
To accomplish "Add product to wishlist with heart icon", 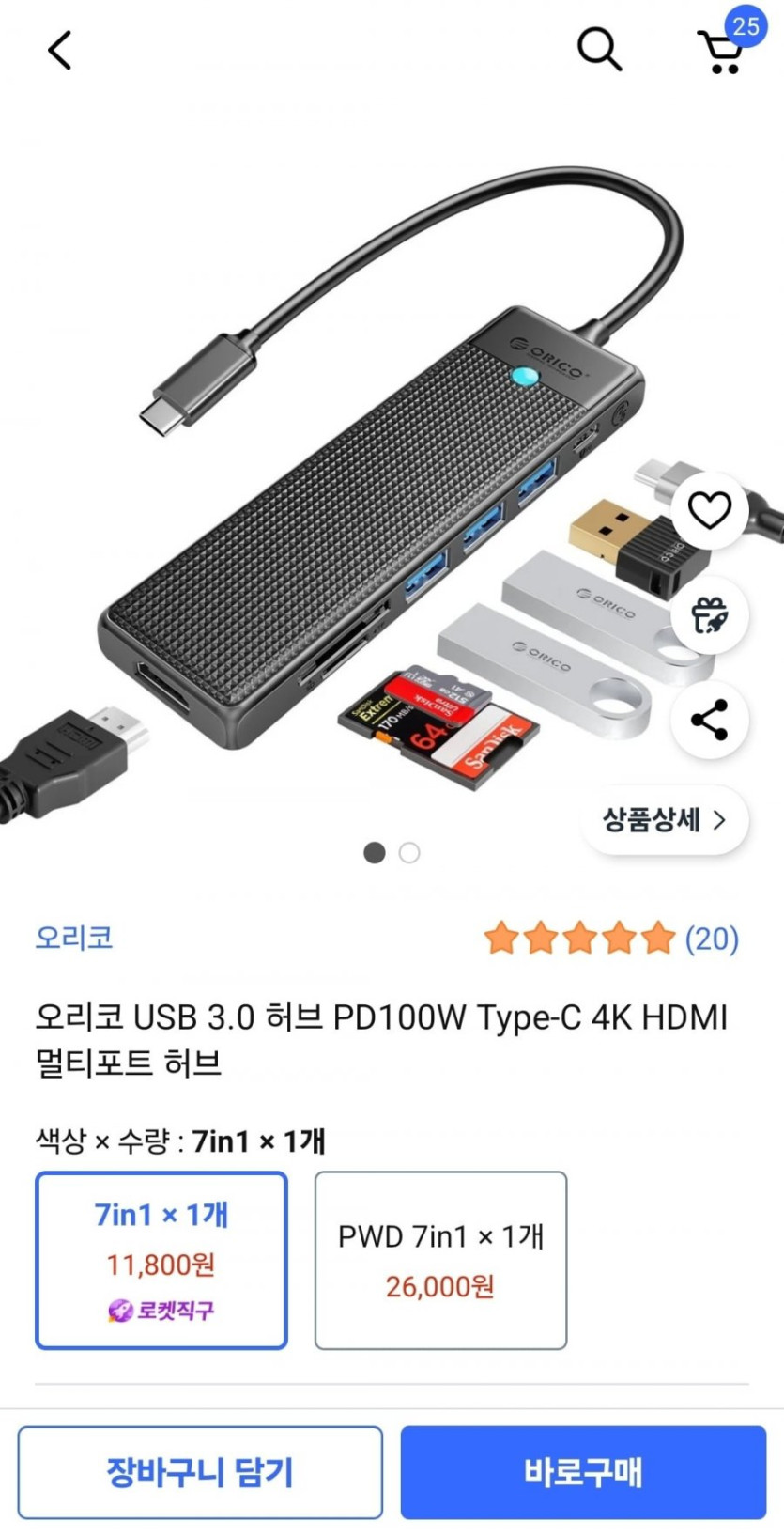I will [709, 511].
